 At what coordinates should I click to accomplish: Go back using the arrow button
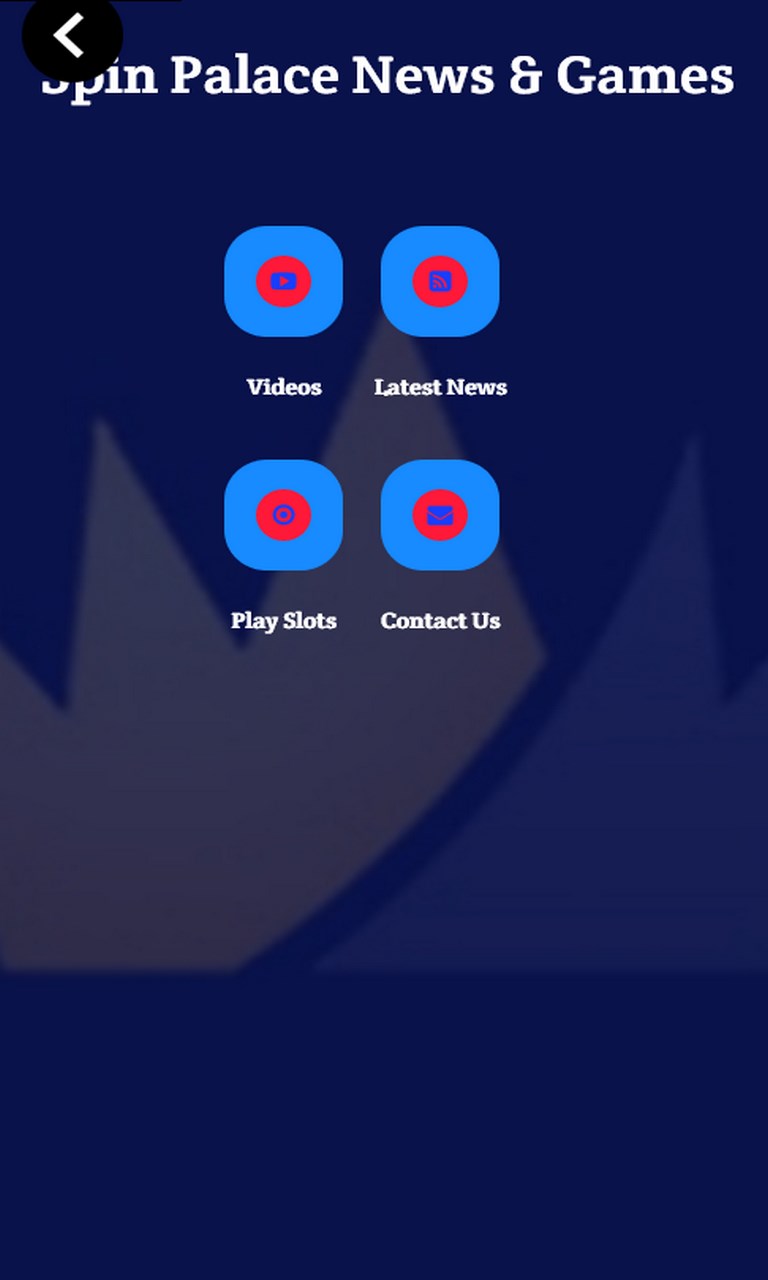(71, 36)
